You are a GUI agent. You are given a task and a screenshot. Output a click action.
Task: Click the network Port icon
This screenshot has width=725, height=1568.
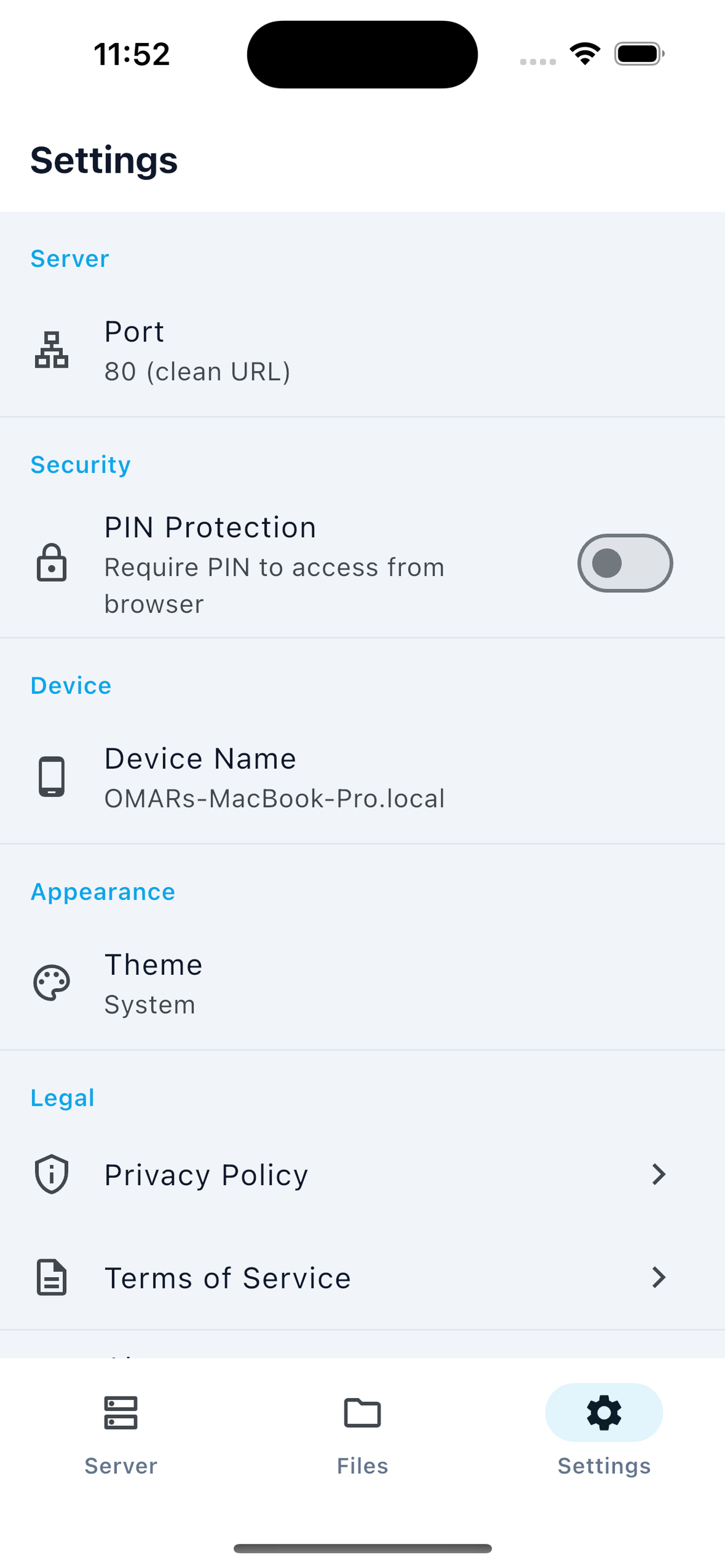pyautogui.click(x=52, y=350)
